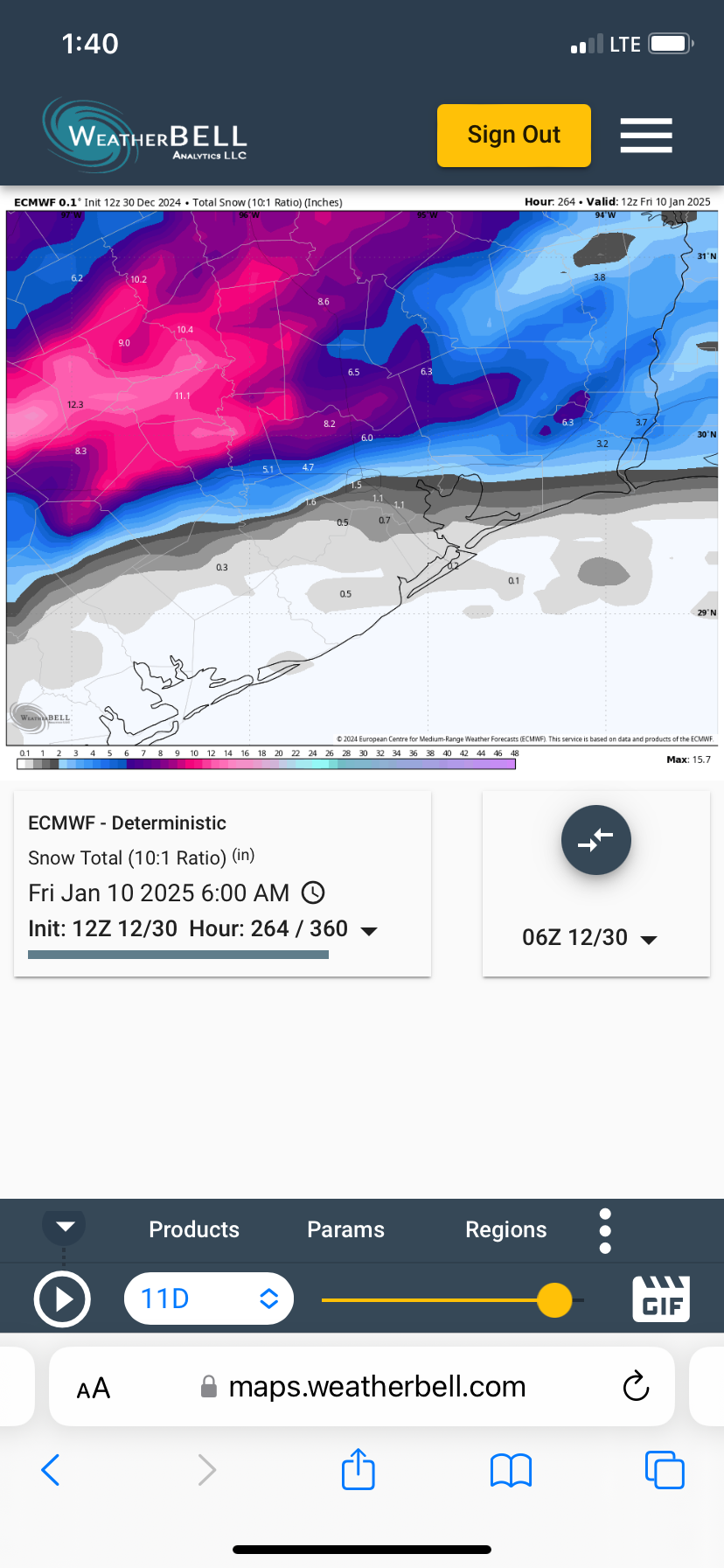Tap the forecast hour slider handle

pos(554,1299)
